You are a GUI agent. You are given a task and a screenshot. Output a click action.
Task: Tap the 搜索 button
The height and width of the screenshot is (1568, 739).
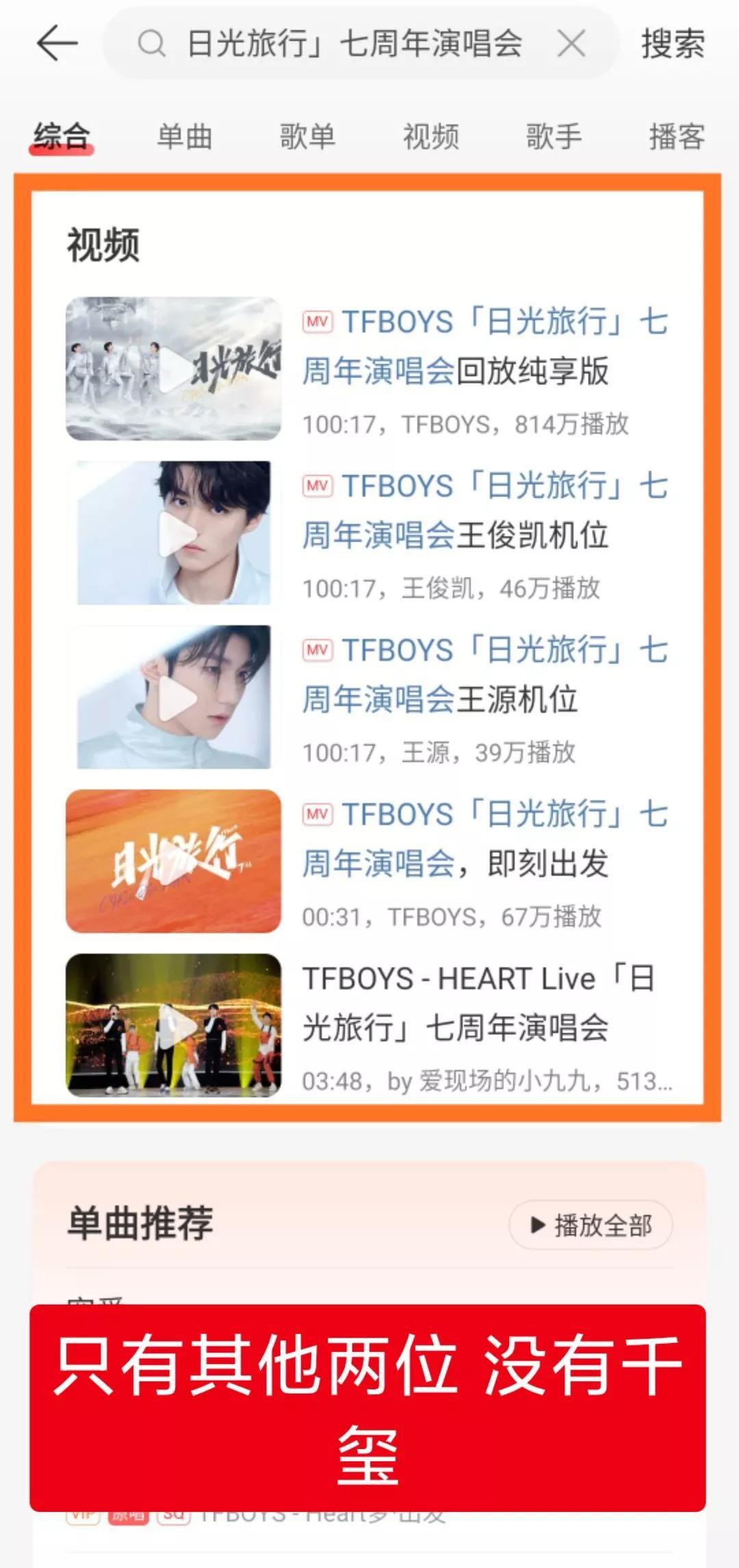coord(673,44)
